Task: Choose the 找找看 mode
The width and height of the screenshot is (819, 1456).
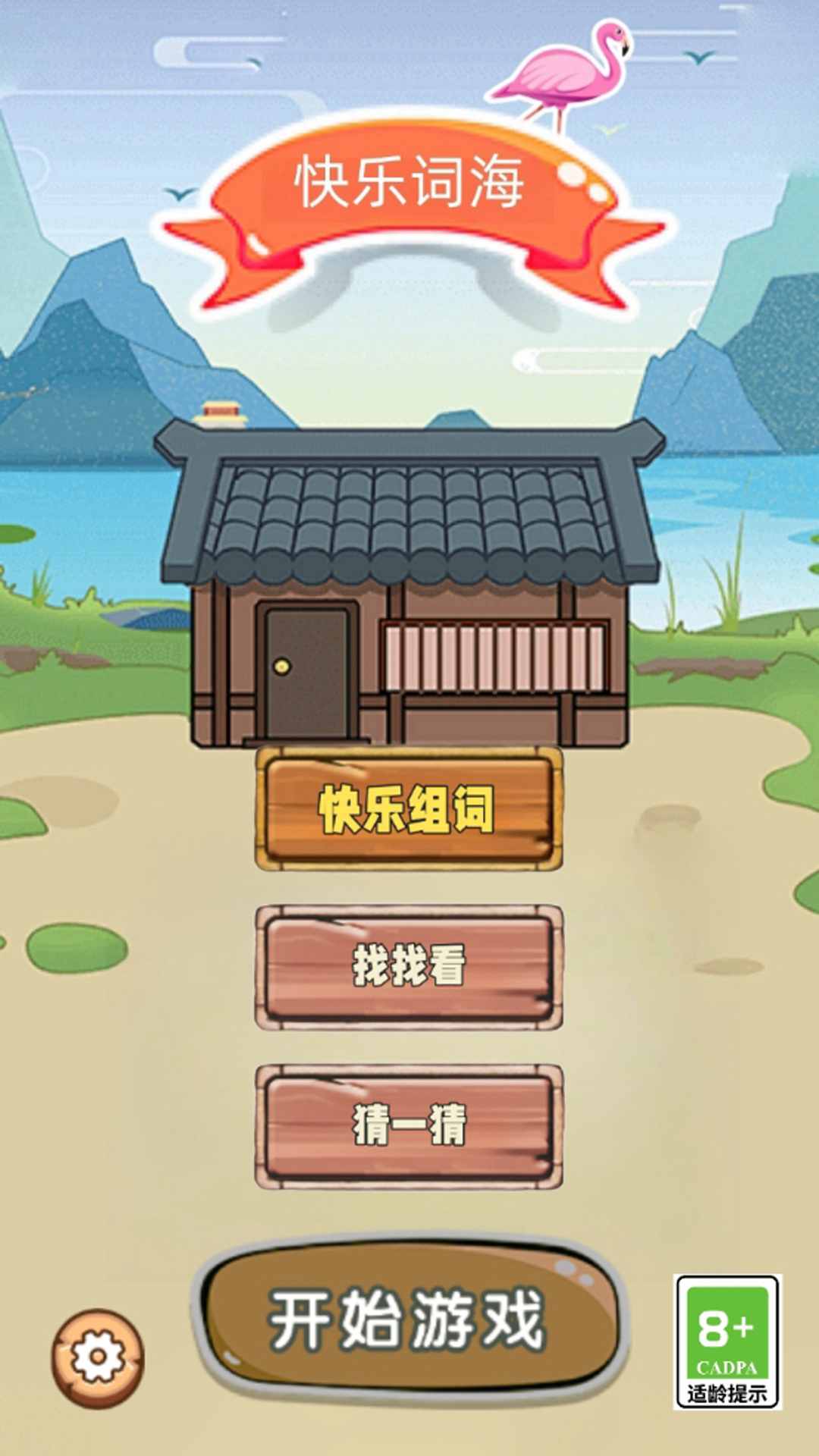Action: pos(409,967)
